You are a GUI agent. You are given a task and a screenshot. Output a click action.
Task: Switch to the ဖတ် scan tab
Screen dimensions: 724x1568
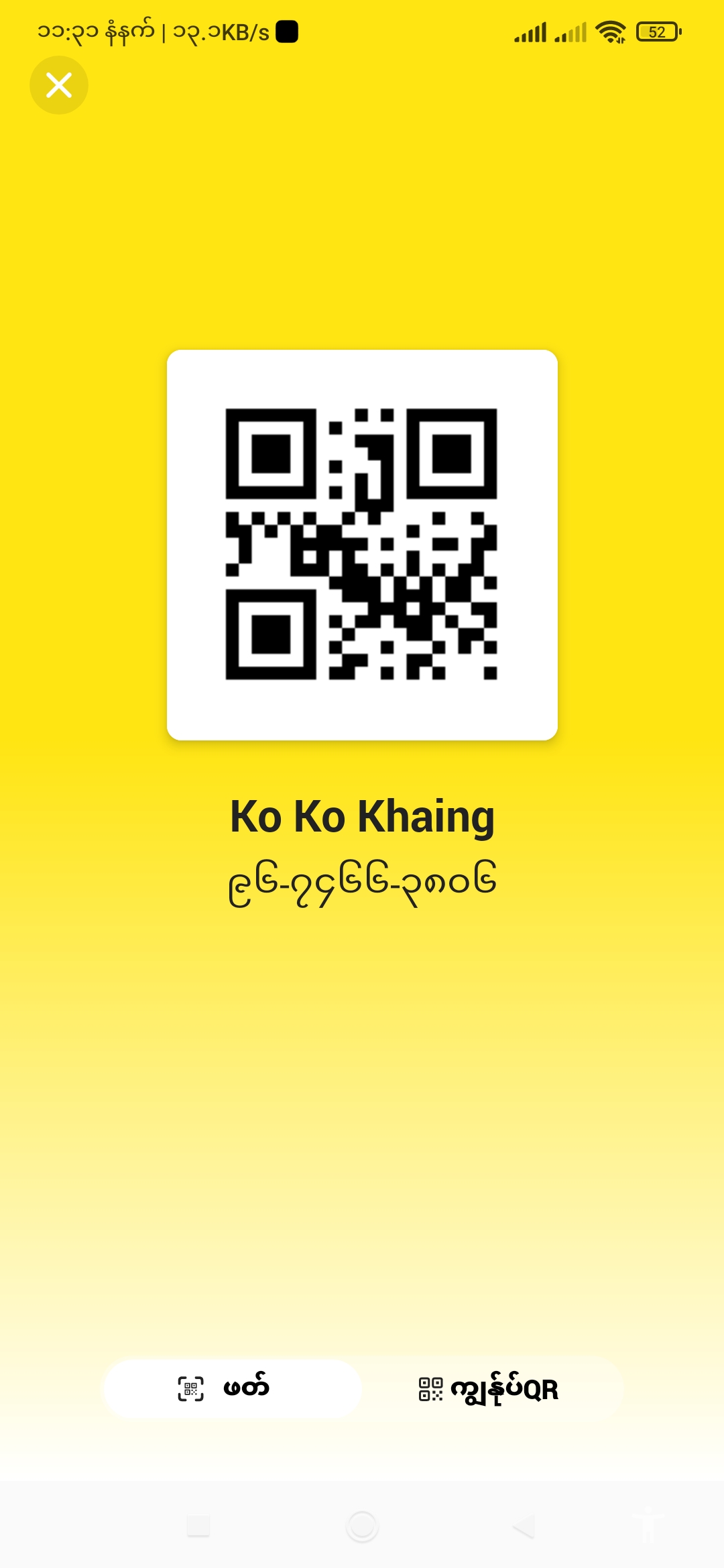(232, 1388)
